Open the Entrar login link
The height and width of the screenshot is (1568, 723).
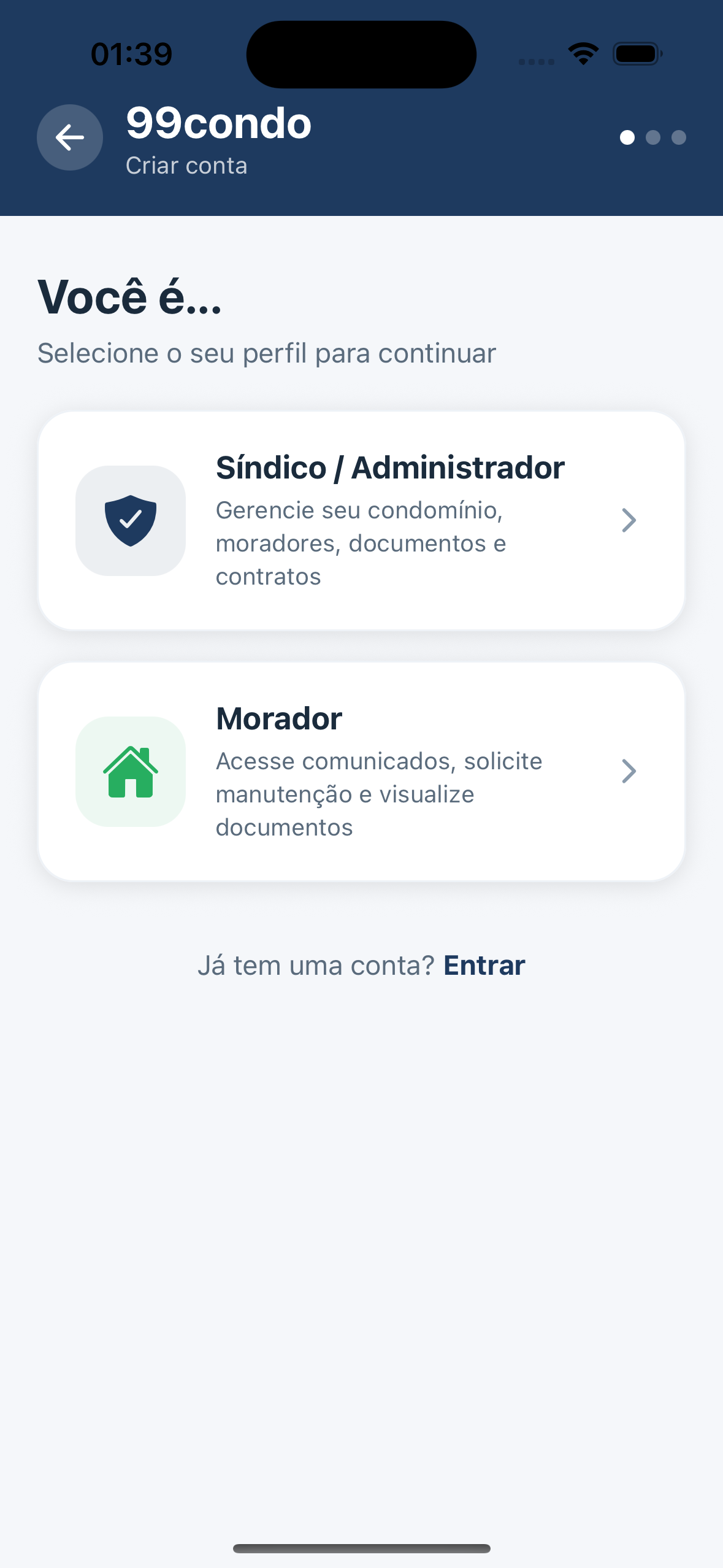pyautogui.click(x=484, y=966)
